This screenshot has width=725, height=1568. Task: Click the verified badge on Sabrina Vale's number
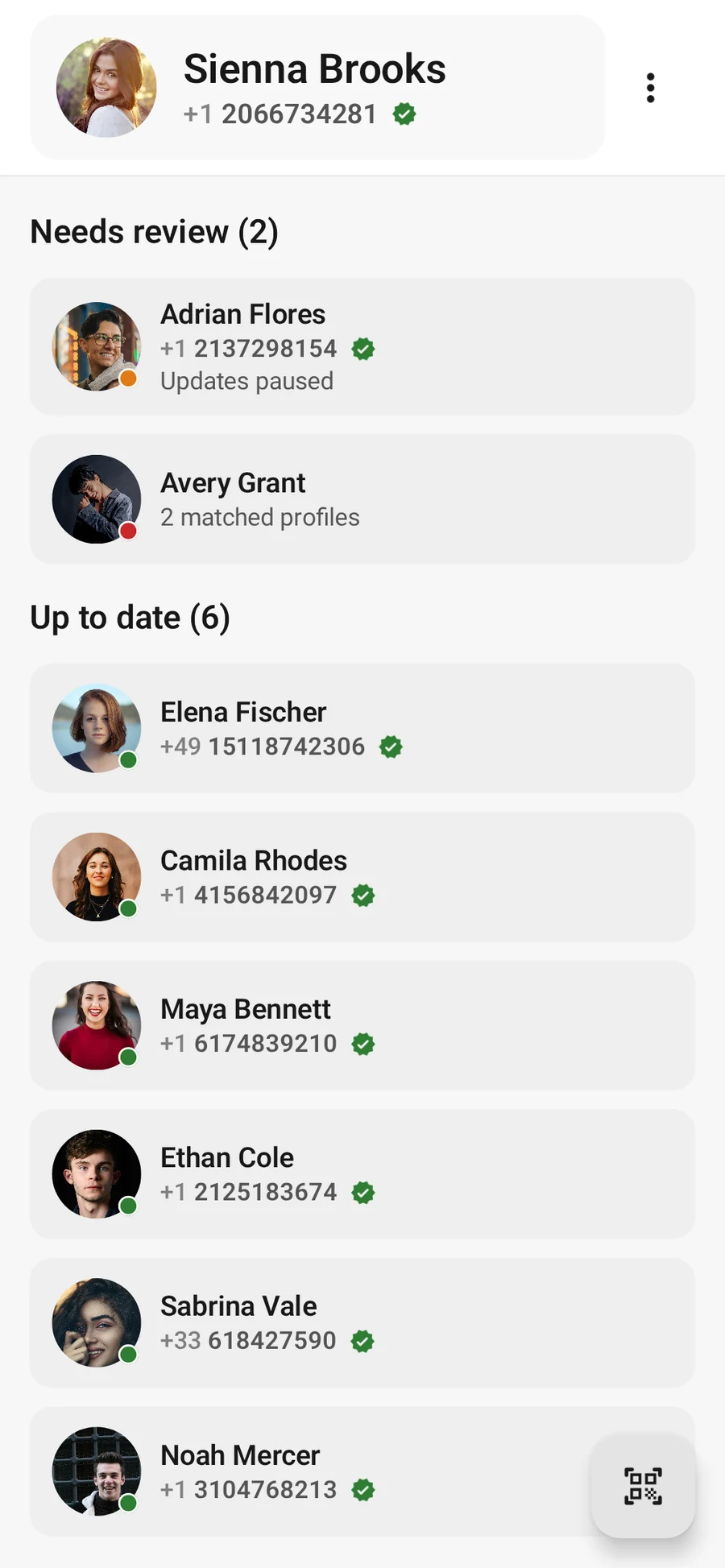[x=362, y=1341]
